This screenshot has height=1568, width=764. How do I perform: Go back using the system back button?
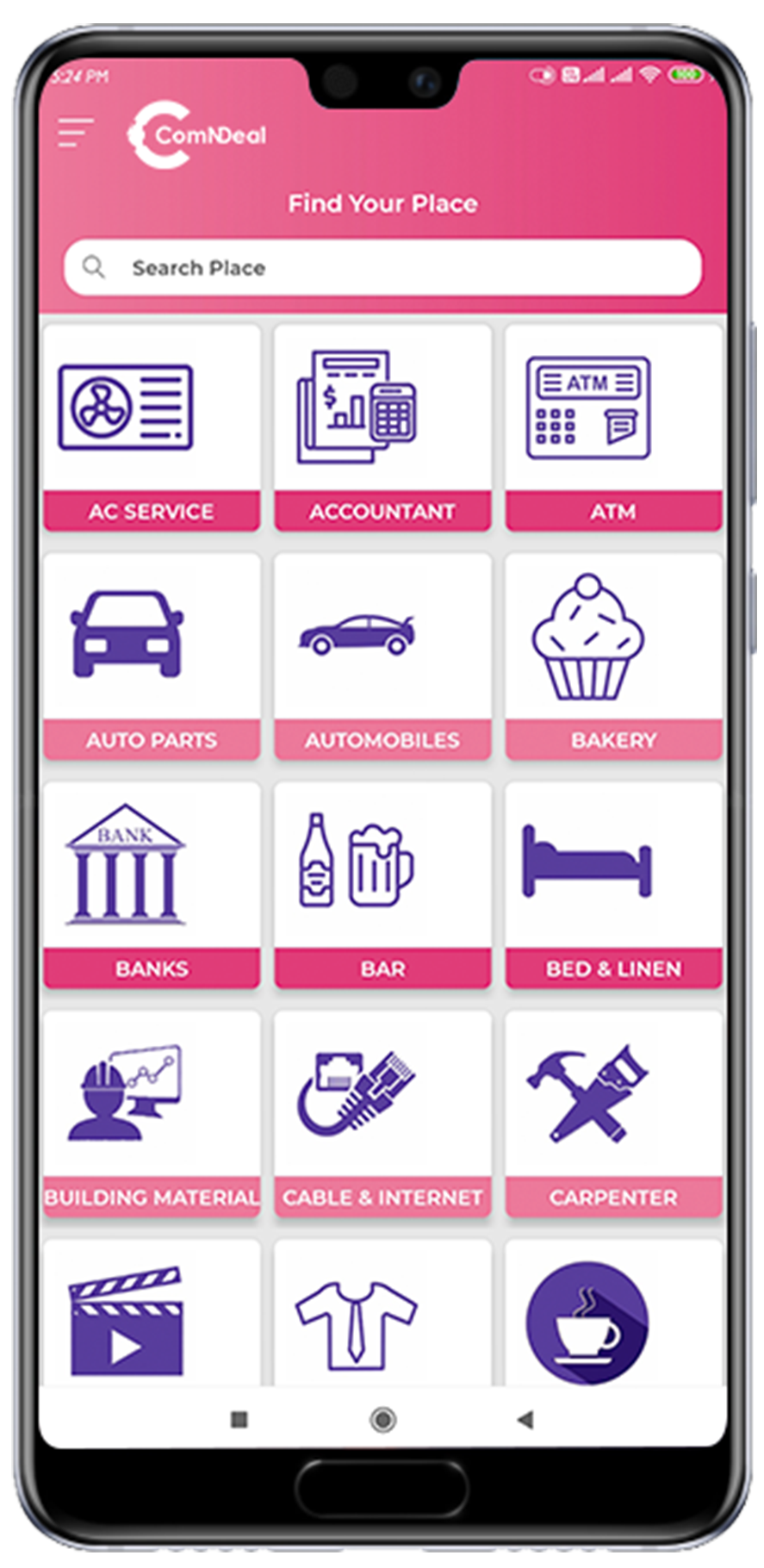(x=525, y=1419)
